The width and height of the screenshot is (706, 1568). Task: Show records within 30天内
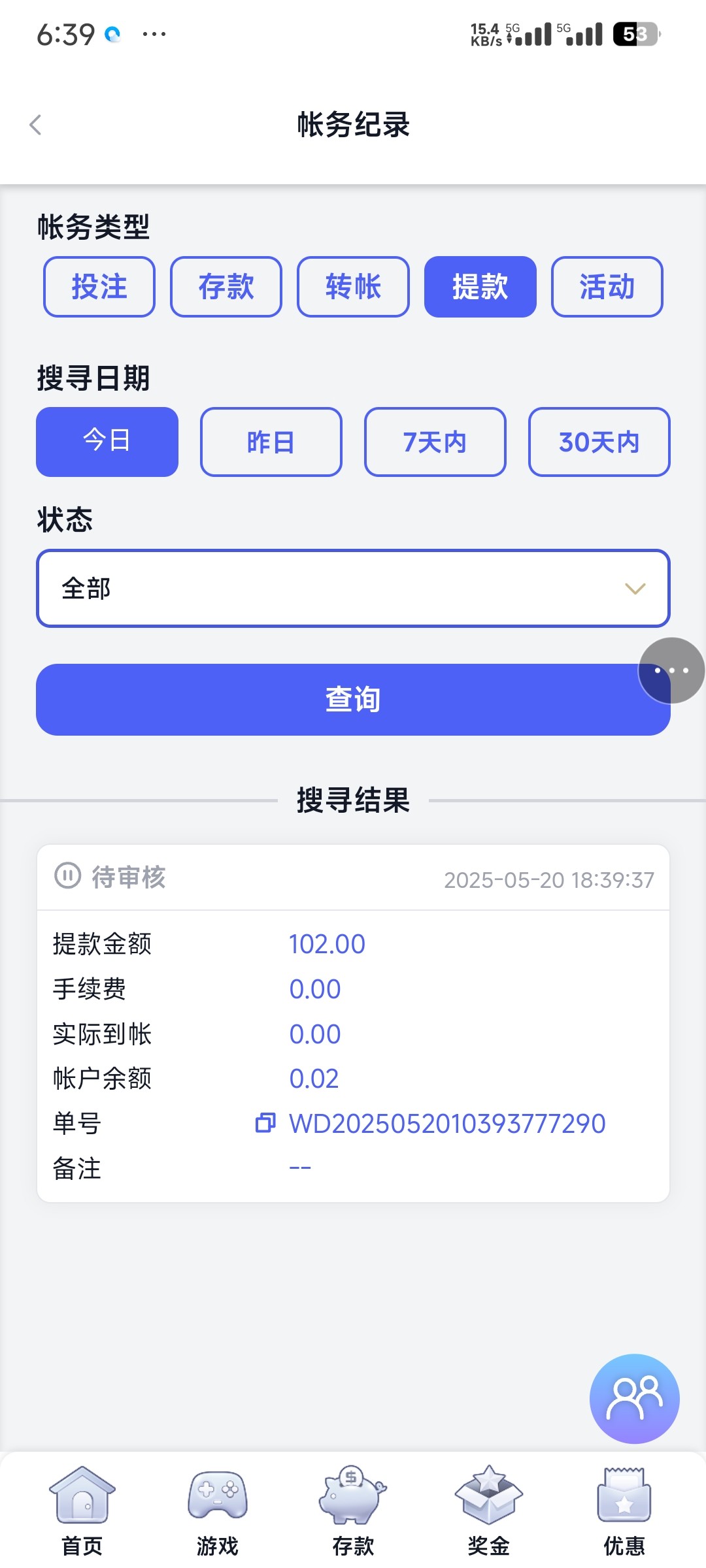(599, 442)
